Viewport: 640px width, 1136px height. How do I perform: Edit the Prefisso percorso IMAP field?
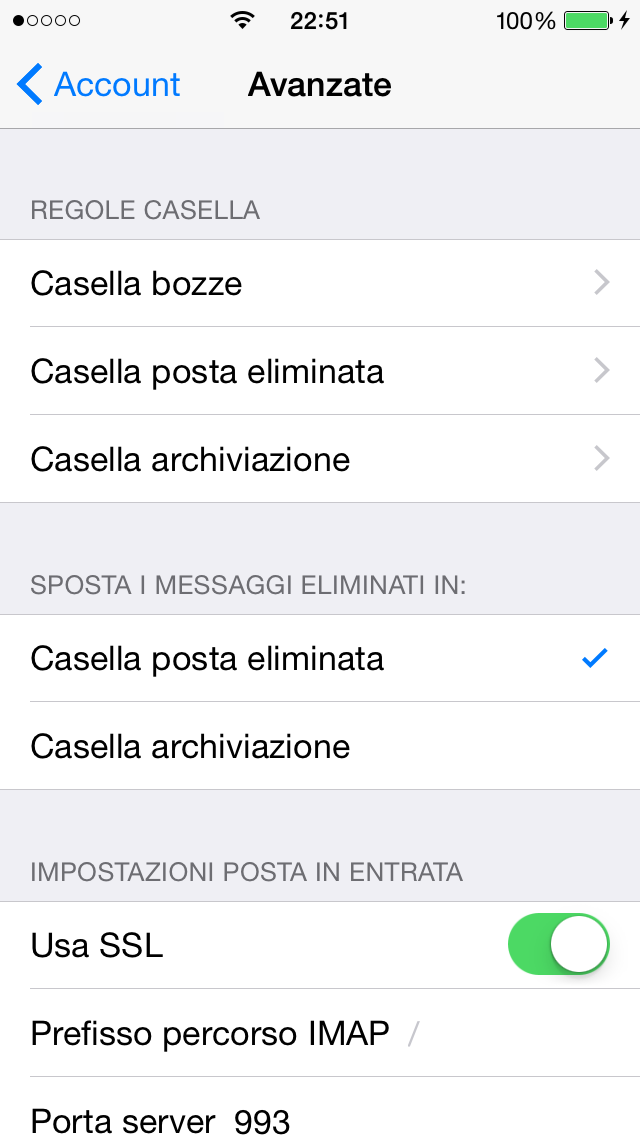click(320, 1032)
